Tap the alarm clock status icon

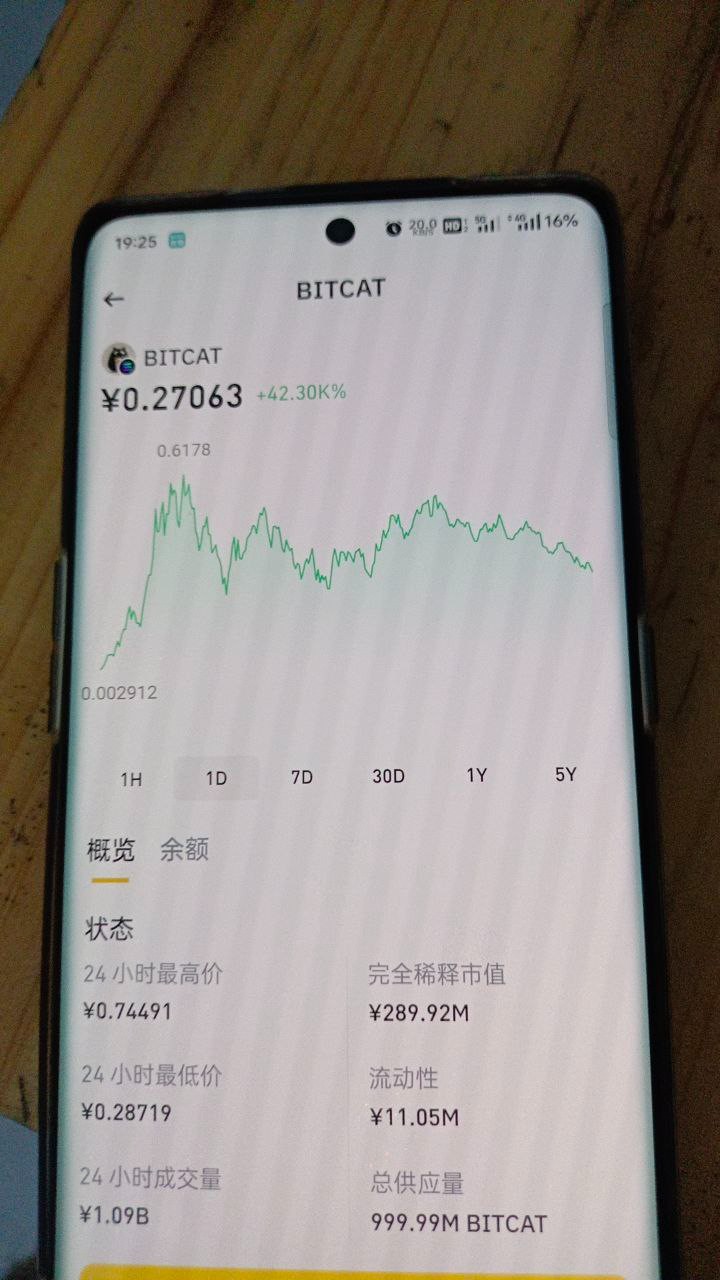[x=390, y=227]
